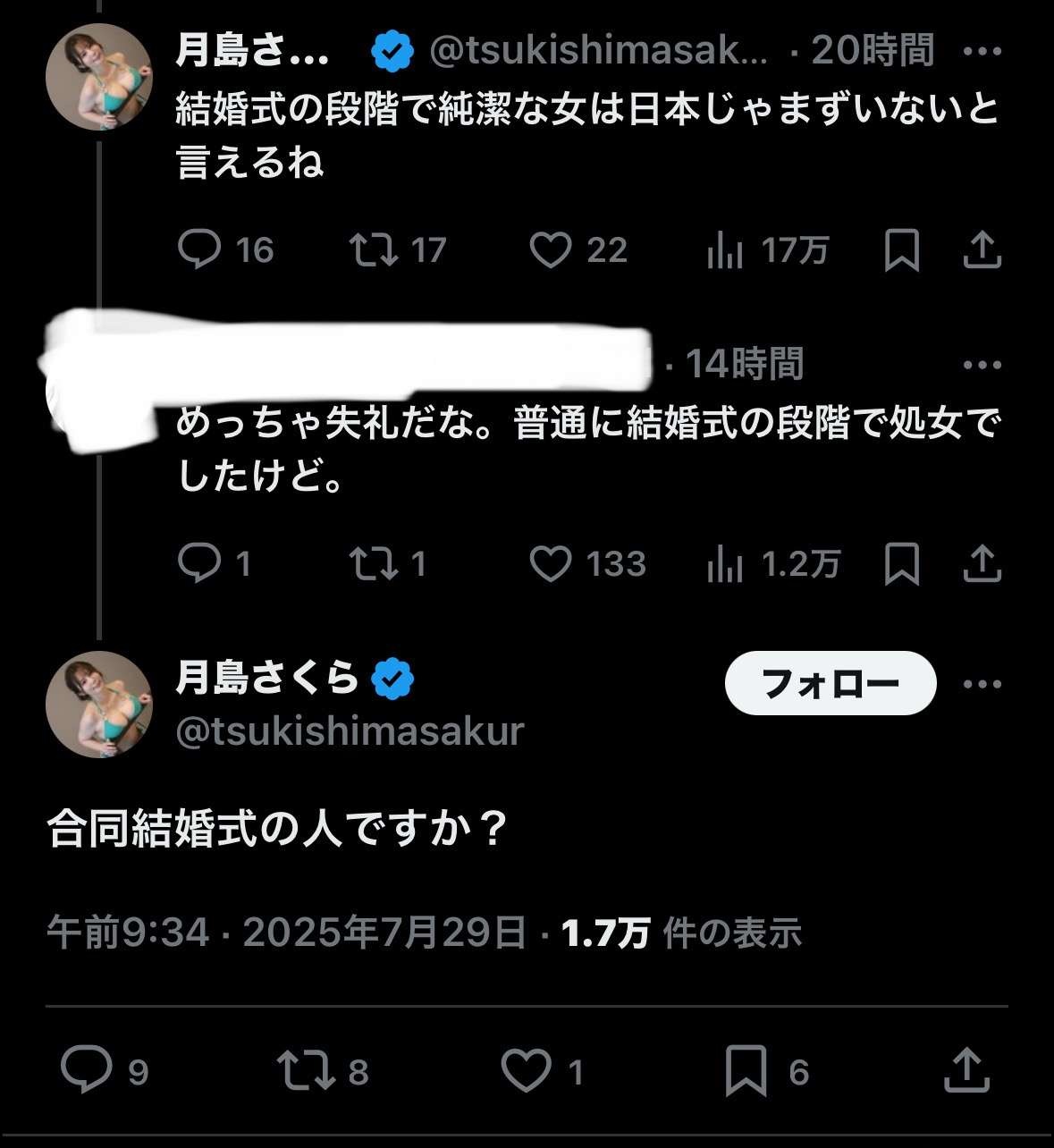Bookmark the 14時間 reply
The image size is (1054, 1148).
(901, 564)
